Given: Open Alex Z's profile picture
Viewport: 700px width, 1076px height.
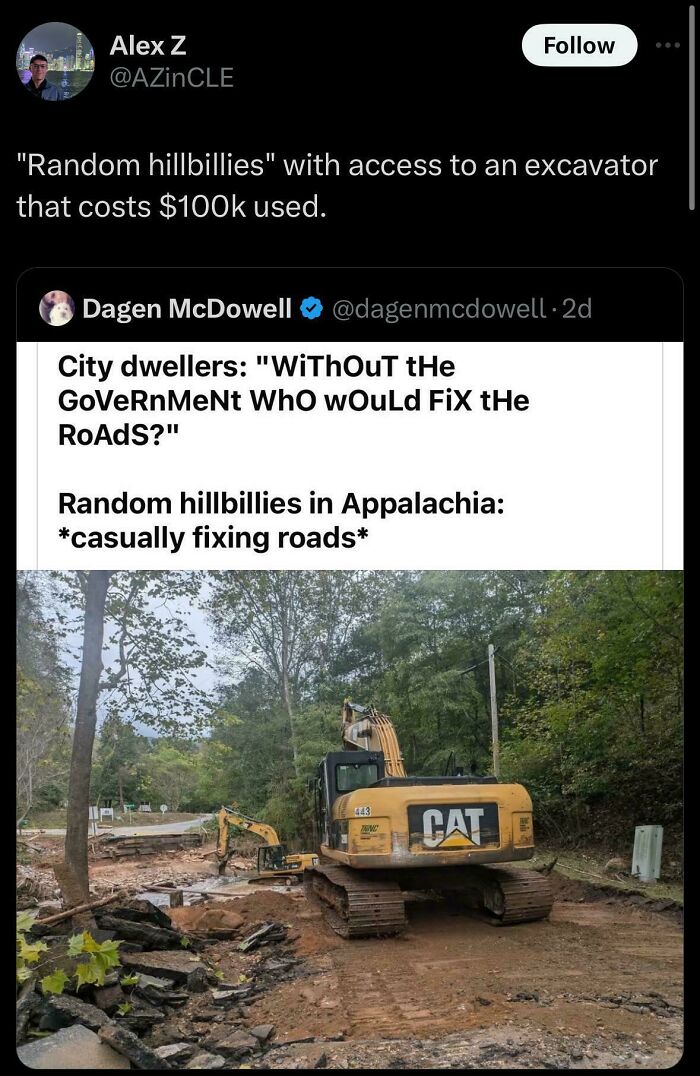Looking at the screenshot, I should [x=55, y=61].
